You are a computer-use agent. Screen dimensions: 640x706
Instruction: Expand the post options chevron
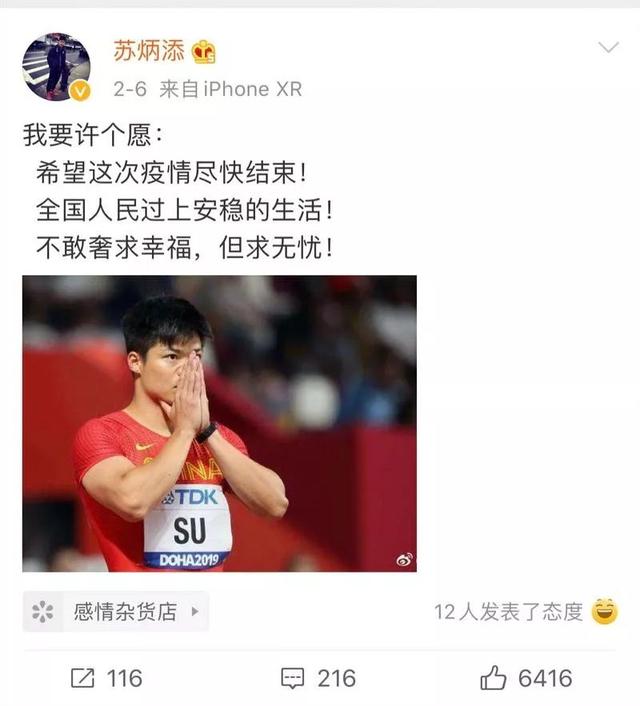[608, 48]
